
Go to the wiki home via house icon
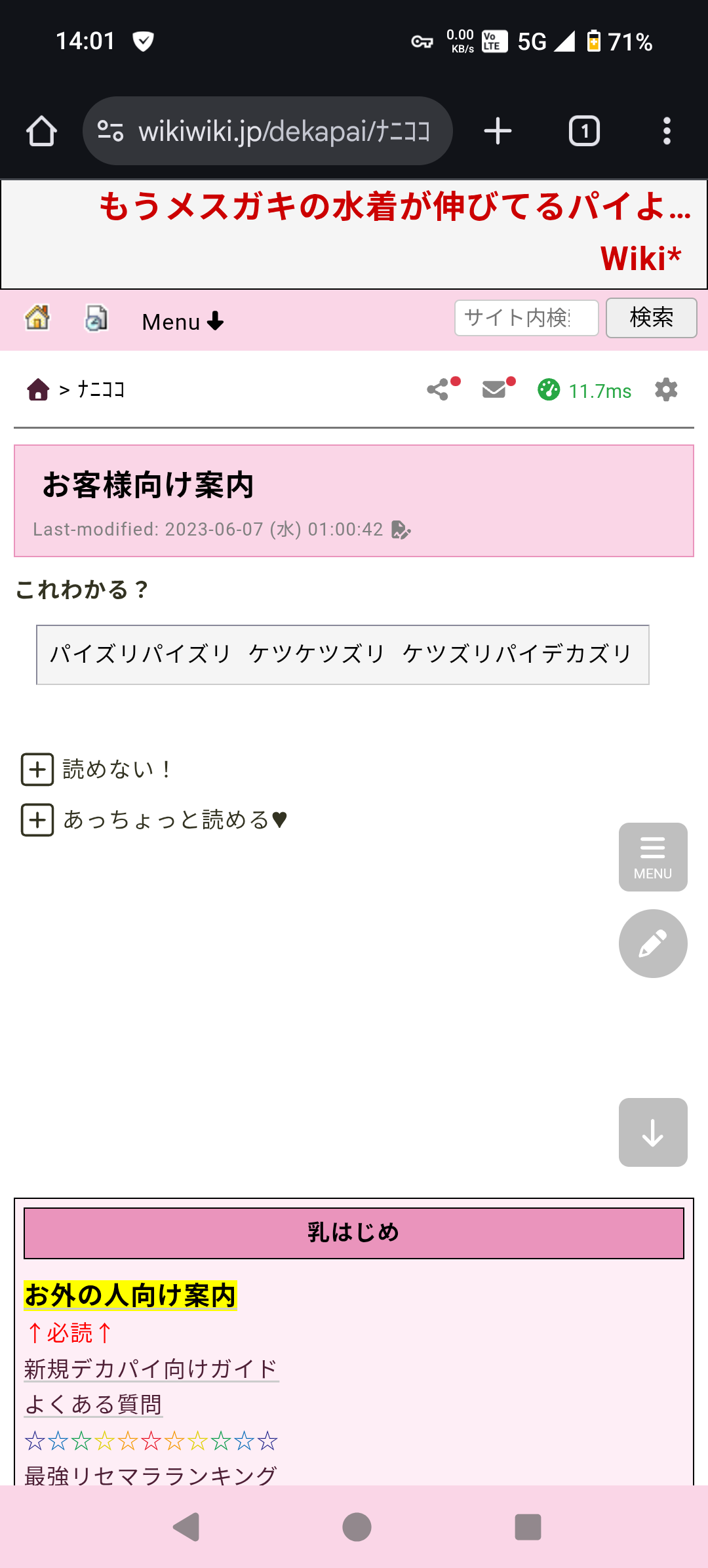point(37,319)
